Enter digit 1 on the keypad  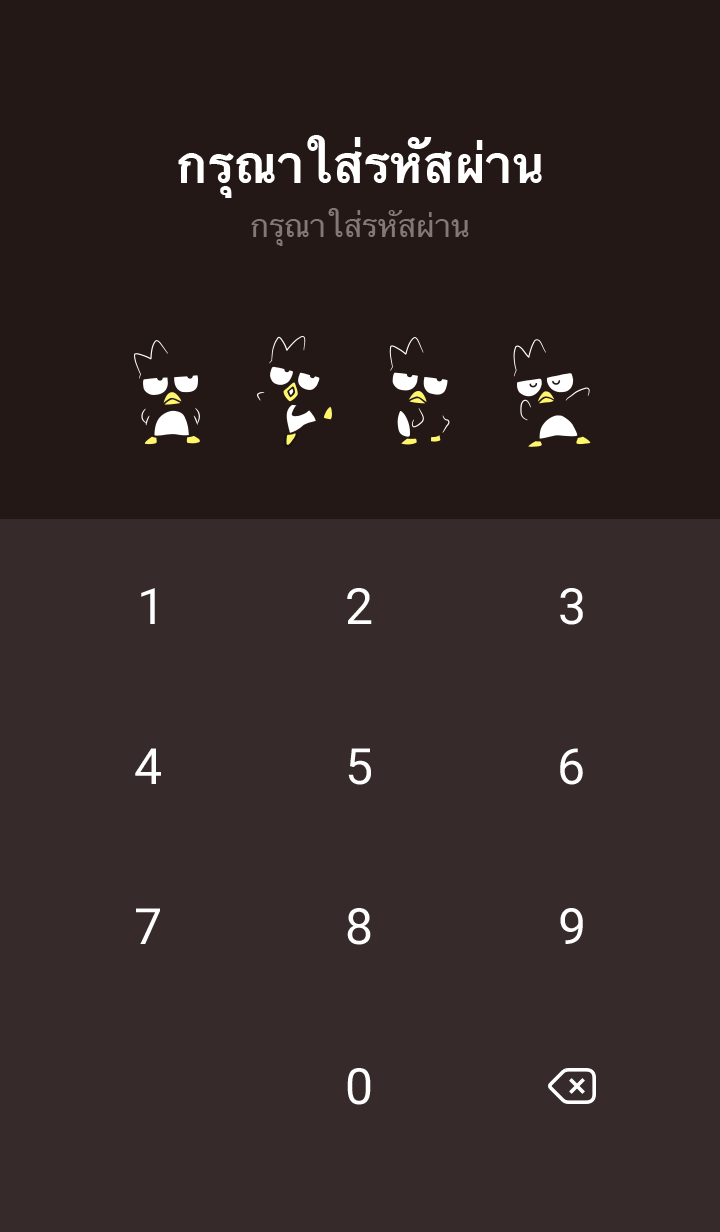(x=149, y=607)
